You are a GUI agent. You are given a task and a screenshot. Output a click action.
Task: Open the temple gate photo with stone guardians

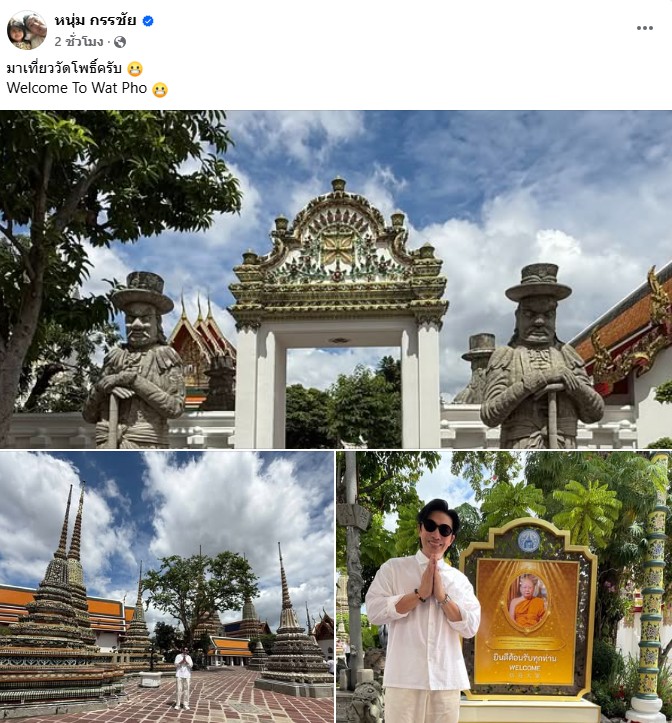coord(336,279)
